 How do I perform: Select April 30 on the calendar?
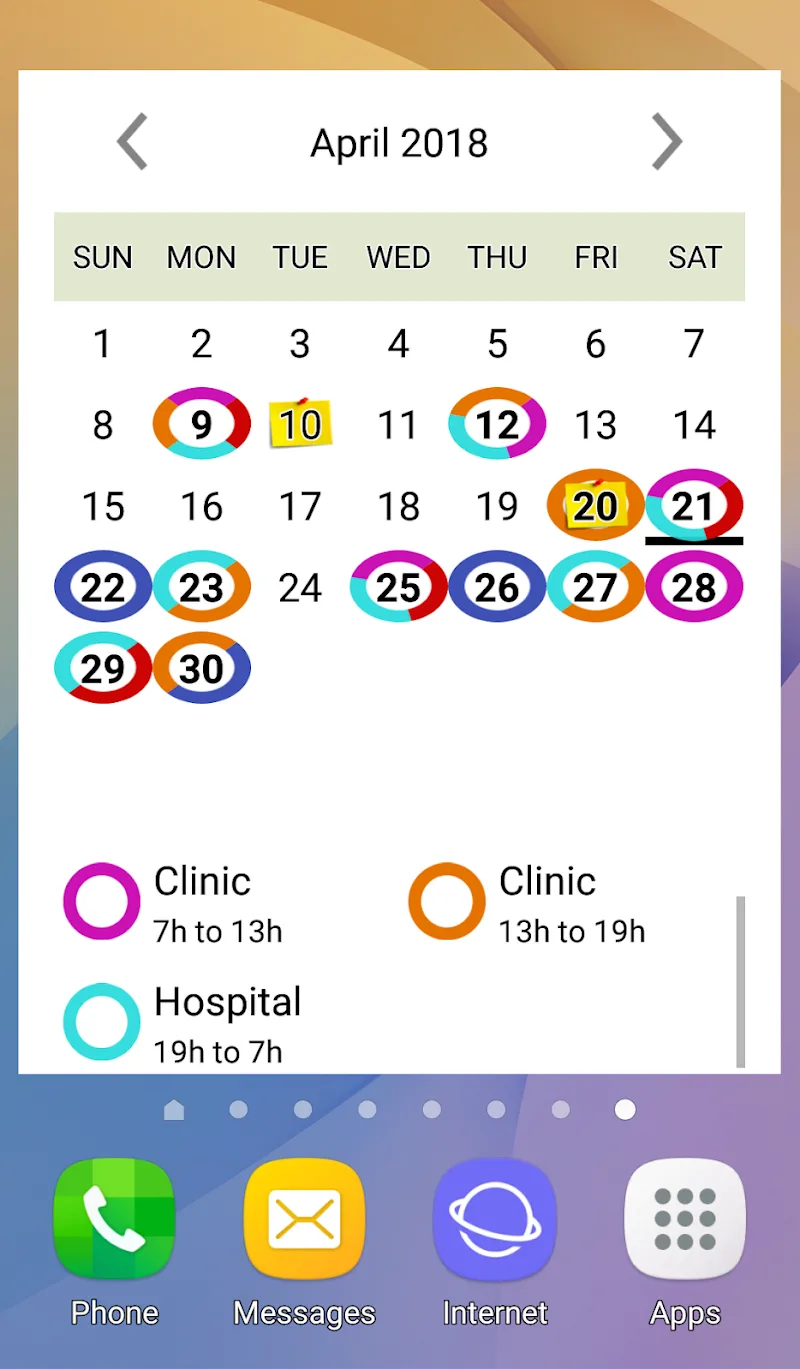(201, 668)
